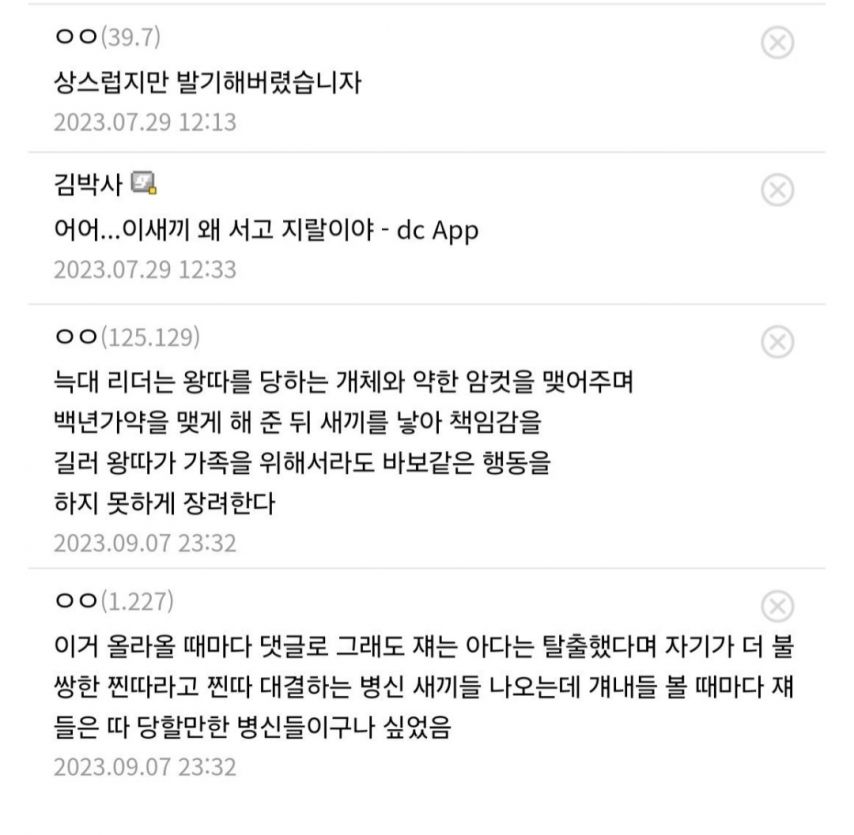
Task: Tap the delete X on the 39.7 comment
Action: 778,42
